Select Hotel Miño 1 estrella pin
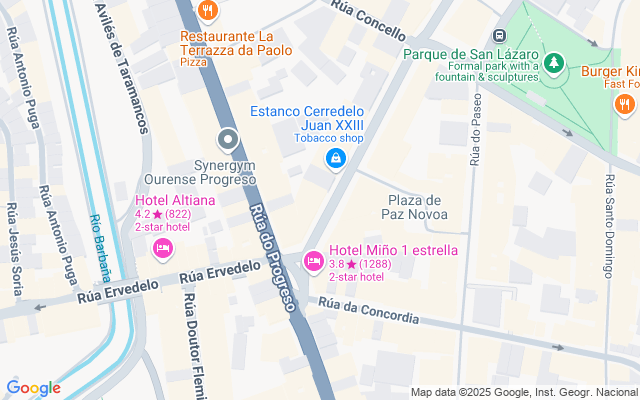 313,261
